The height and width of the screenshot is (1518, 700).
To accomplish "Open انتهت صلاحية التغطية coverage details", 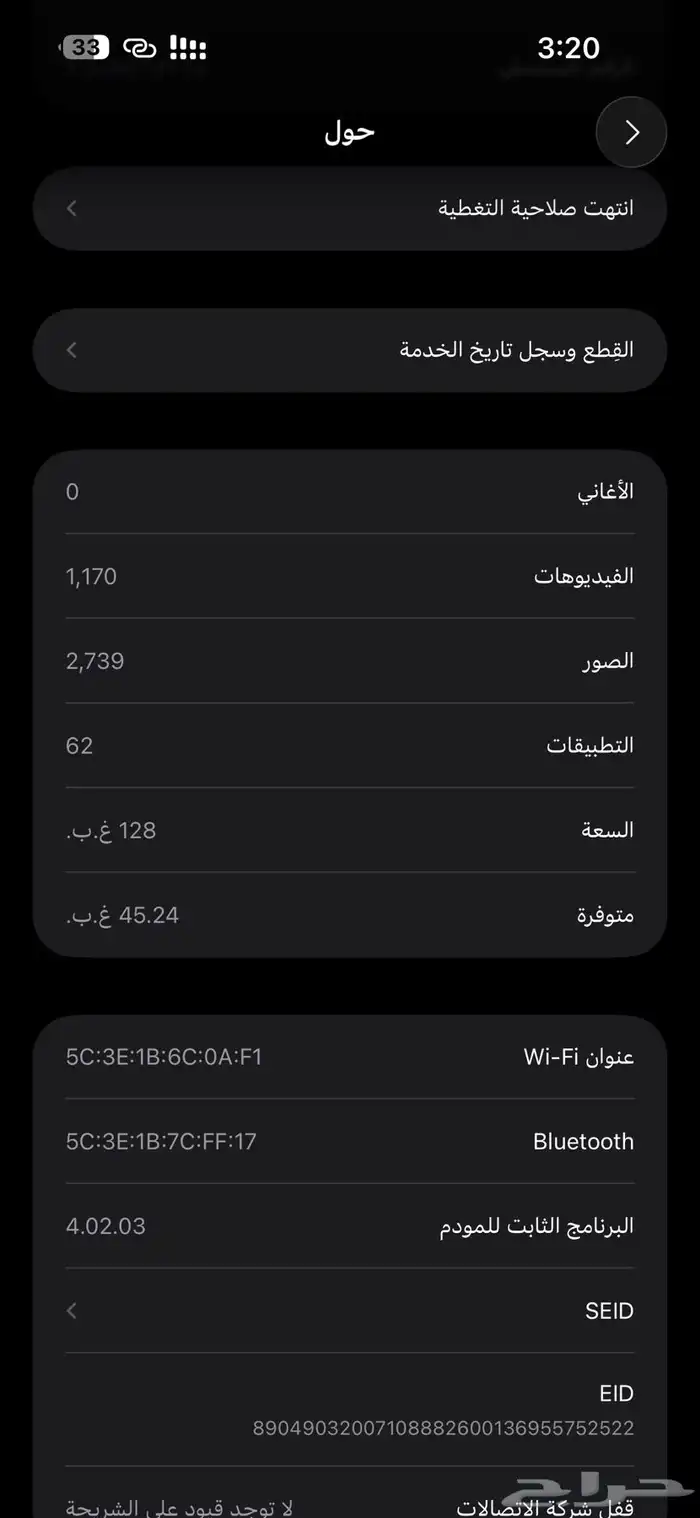I will coord(350,208).
